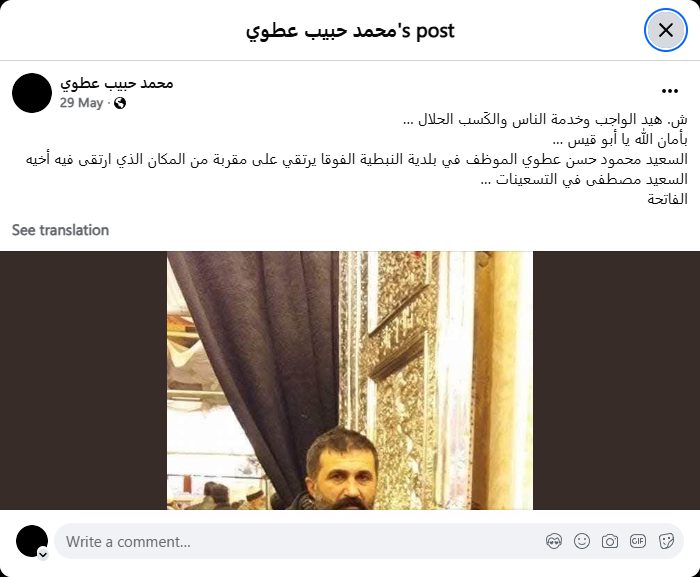
Task: View the post author's profile picture
Action: pyautogui.click(x=32, y=93)
